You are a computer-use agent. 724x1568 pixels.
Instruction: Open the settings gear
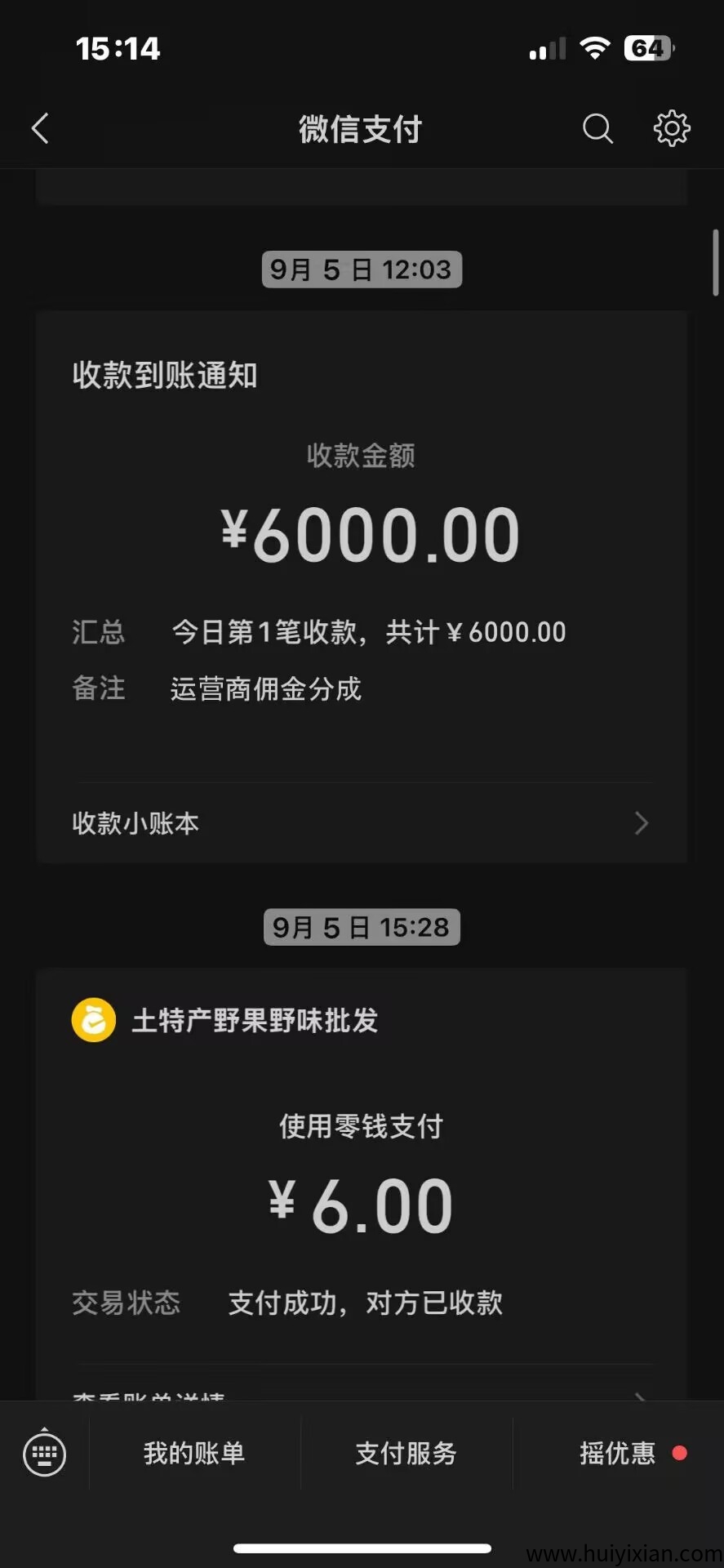(x=672, y=129)
